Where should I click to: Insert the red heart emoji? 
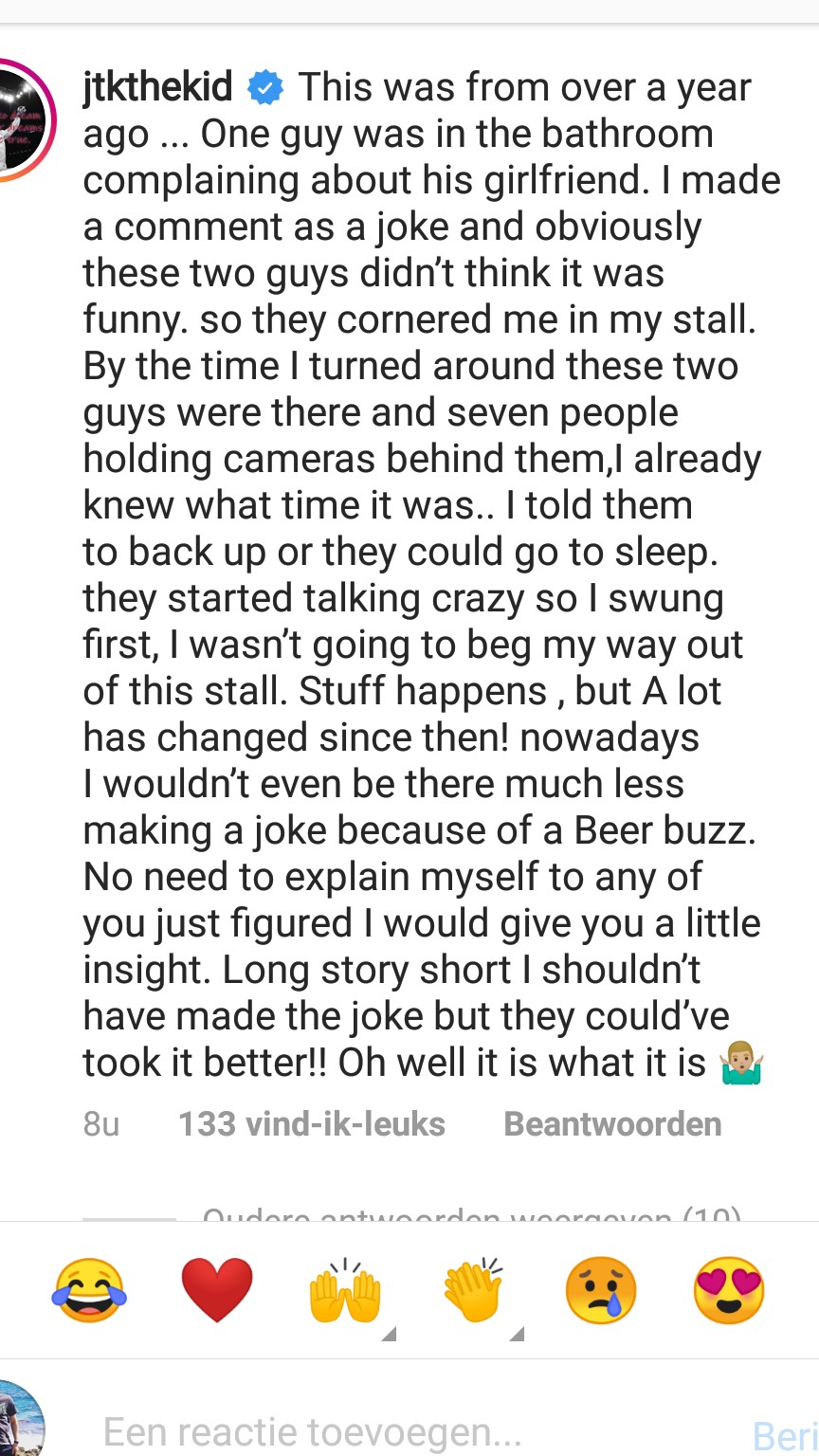(217, 1290)
